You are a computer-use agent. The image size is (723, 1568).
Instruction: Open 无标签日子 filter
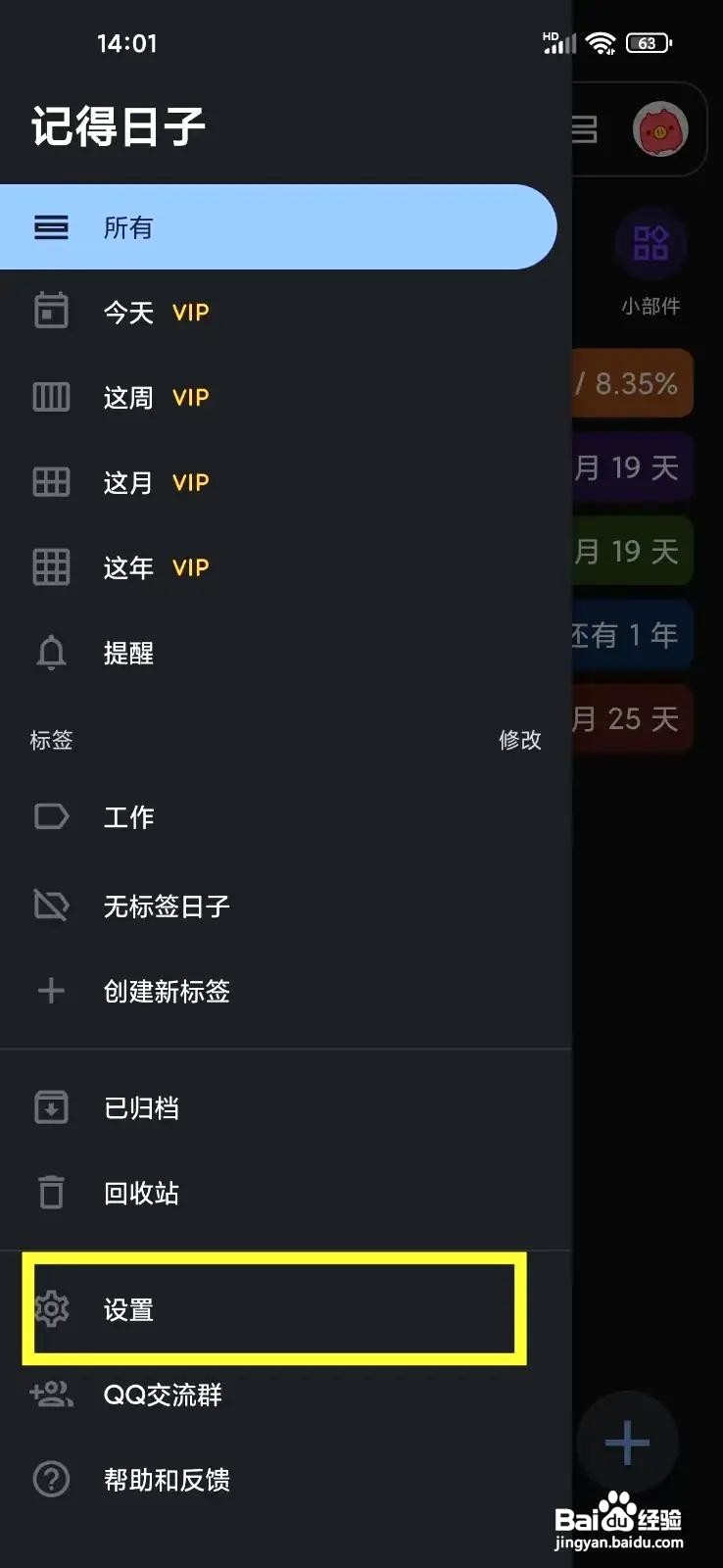coord(169,906)
